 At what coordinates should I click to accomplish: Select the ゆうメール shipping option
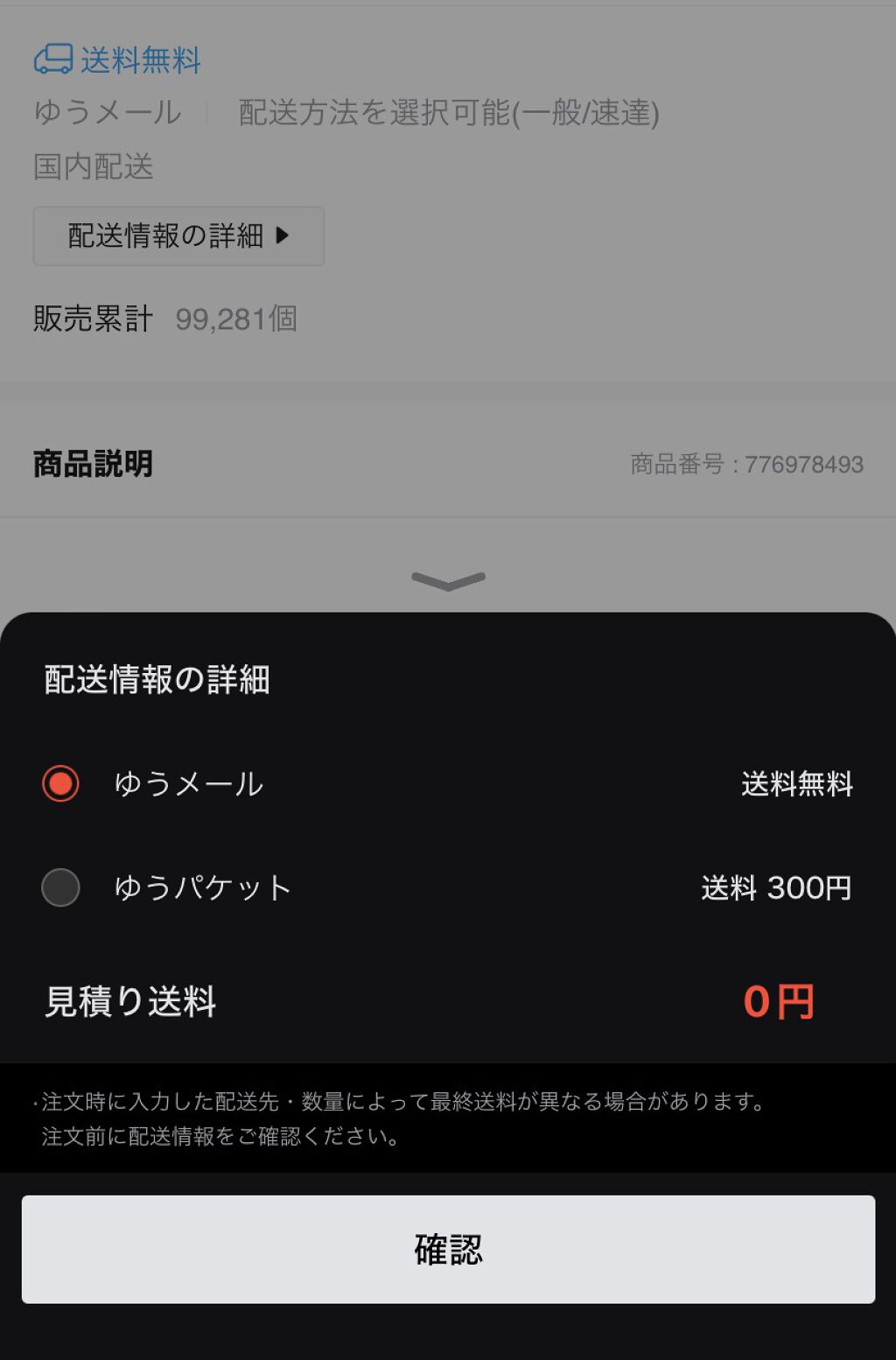60,783
